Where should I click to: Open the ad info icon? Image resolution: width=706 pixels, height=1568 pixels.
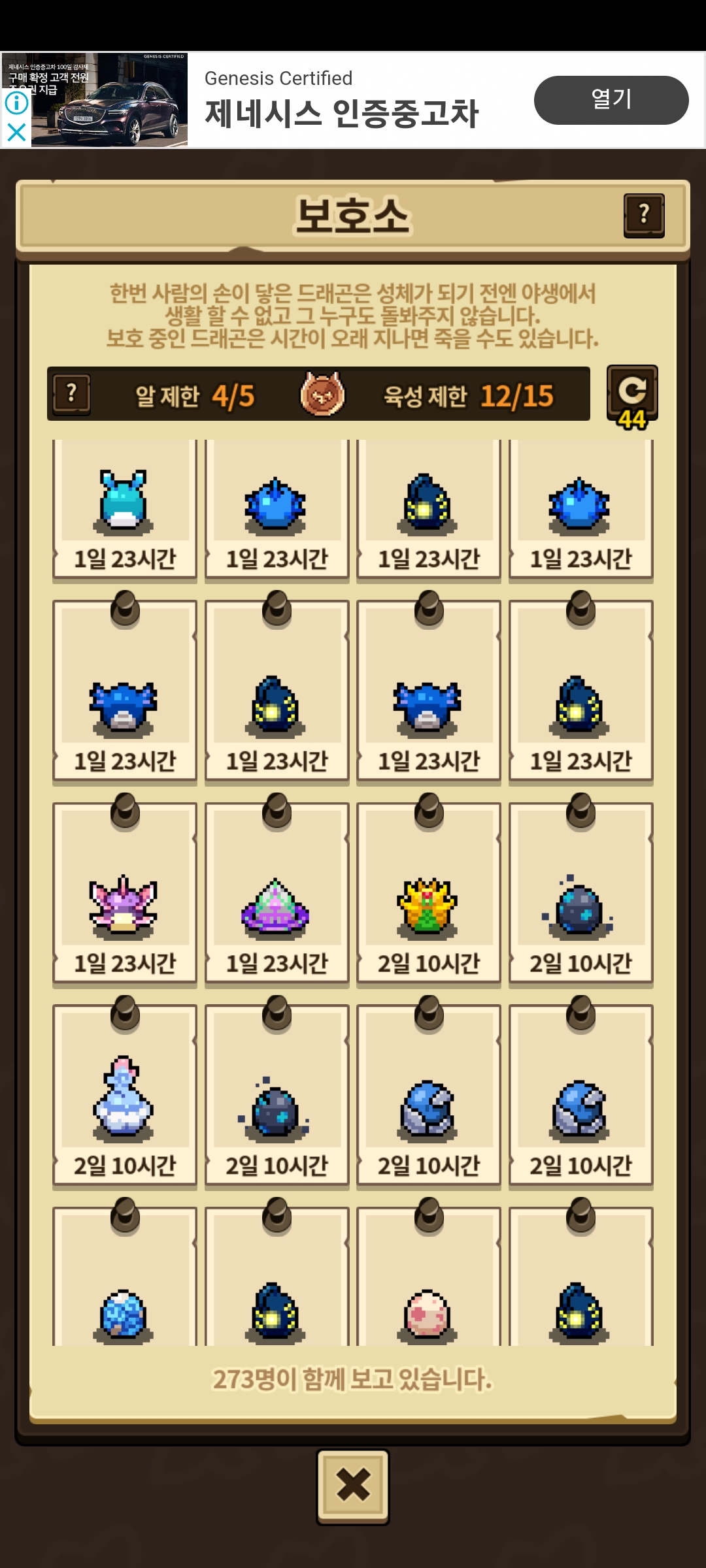[x=16, y=103]
